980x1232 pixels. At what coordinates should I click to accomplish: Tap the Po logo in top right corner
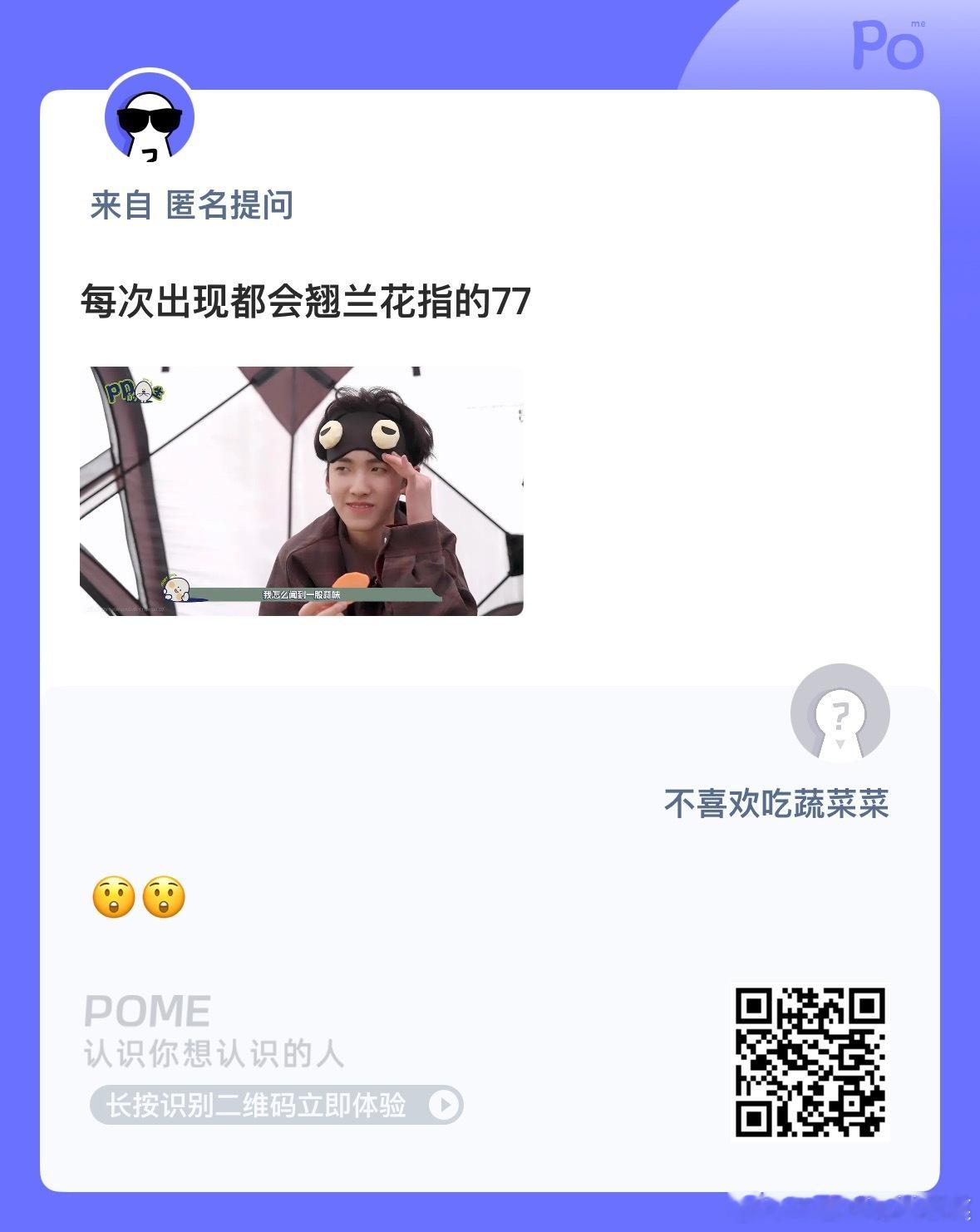pyautogui.click(x=884, y=47)
